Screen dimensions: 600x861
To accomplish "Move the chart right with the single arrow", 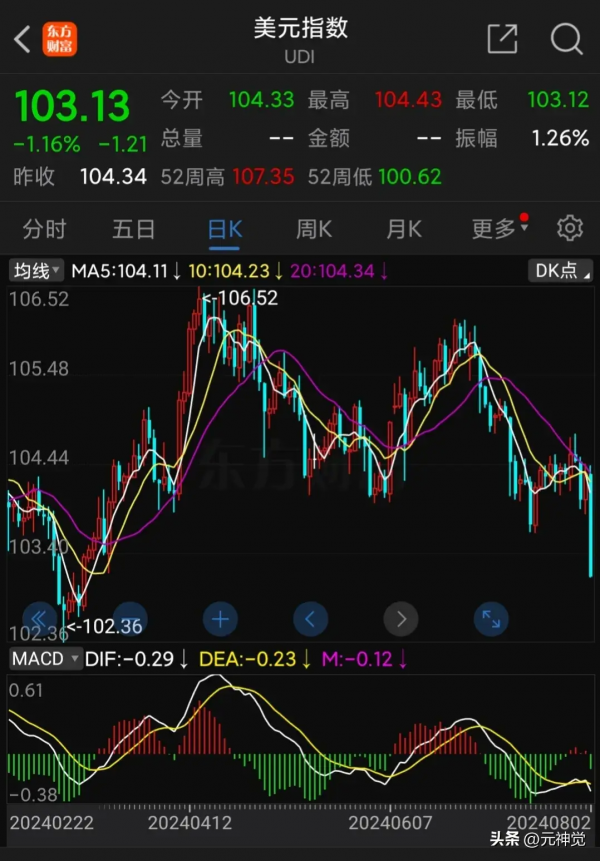I will point(401,619).
